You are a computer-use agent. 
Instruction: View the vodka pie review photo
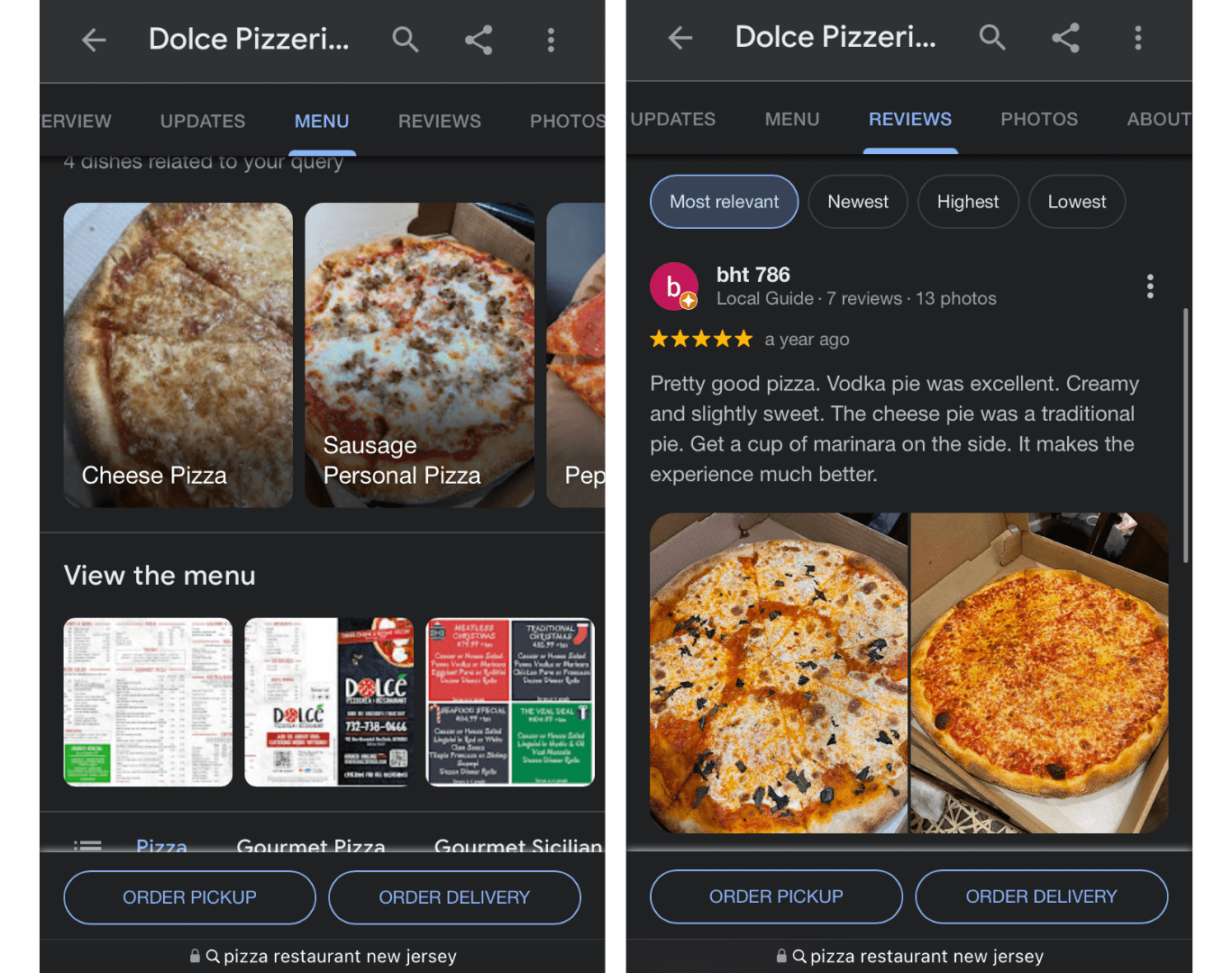(778, 672)
